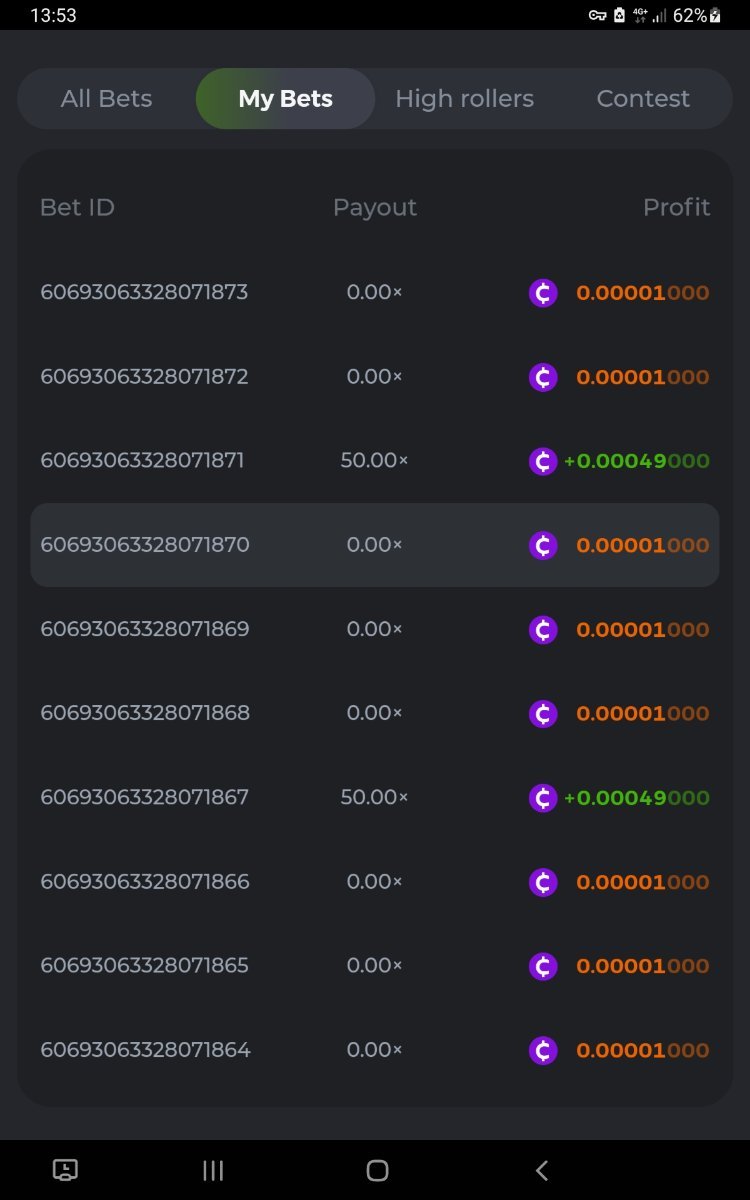Switch to the All Bets tab
Screen dimensions: 750x1200
(106, 99)
